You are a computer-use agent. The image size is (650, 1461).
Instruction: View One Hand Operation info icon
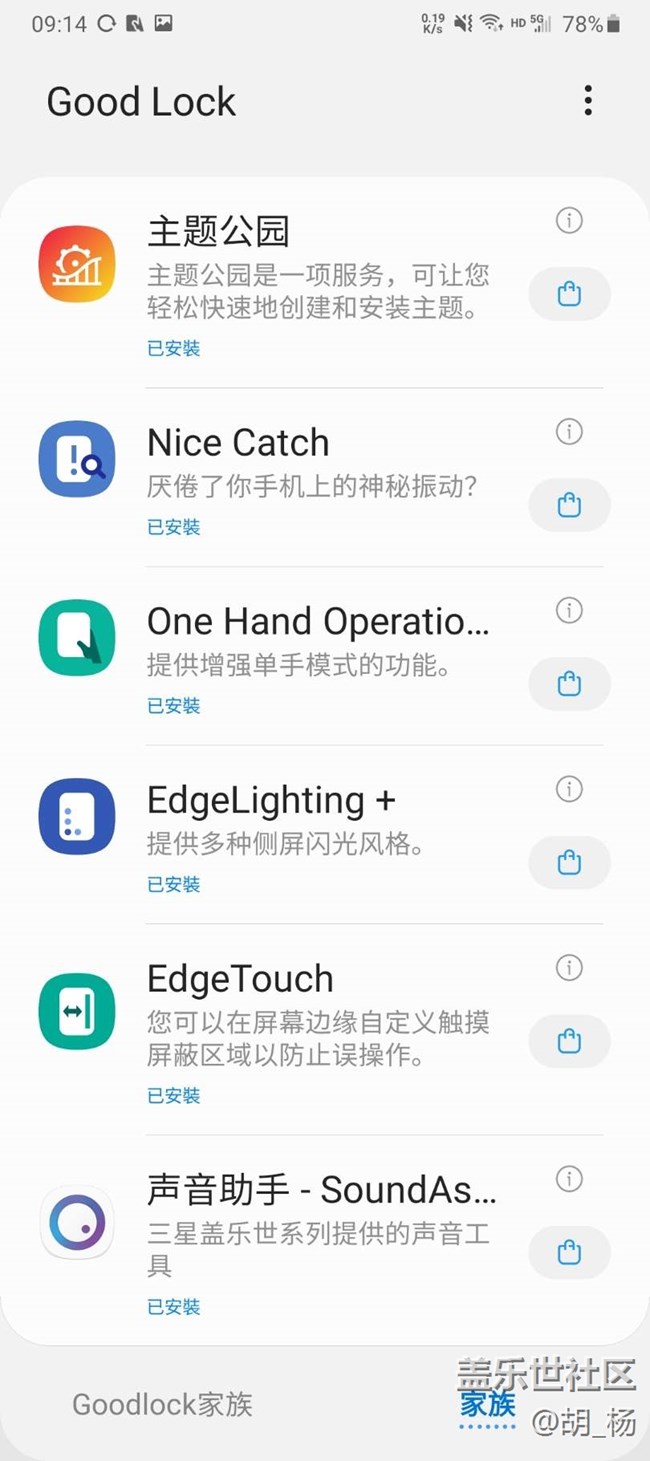569,610
